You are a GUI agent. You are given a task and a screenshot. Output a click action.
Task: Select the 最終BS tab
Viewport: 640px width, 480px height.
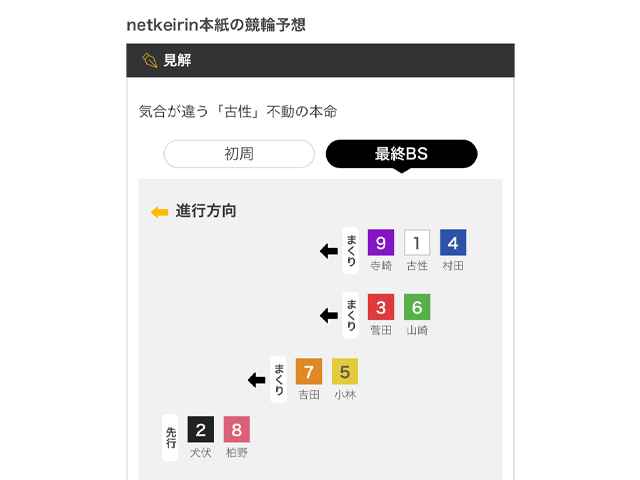coord(401,154)
